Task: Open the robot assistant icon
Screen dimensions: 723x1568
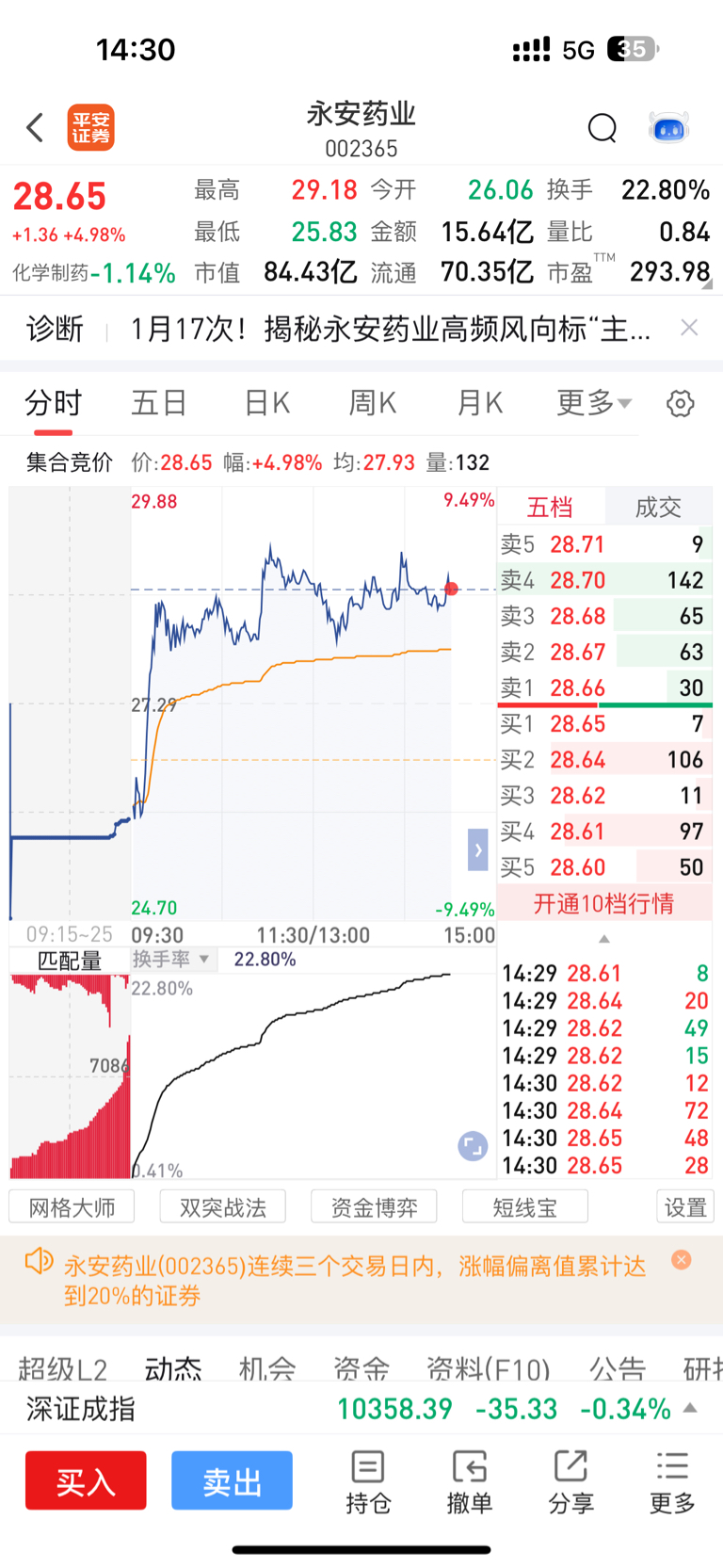Action: point(669,127)
